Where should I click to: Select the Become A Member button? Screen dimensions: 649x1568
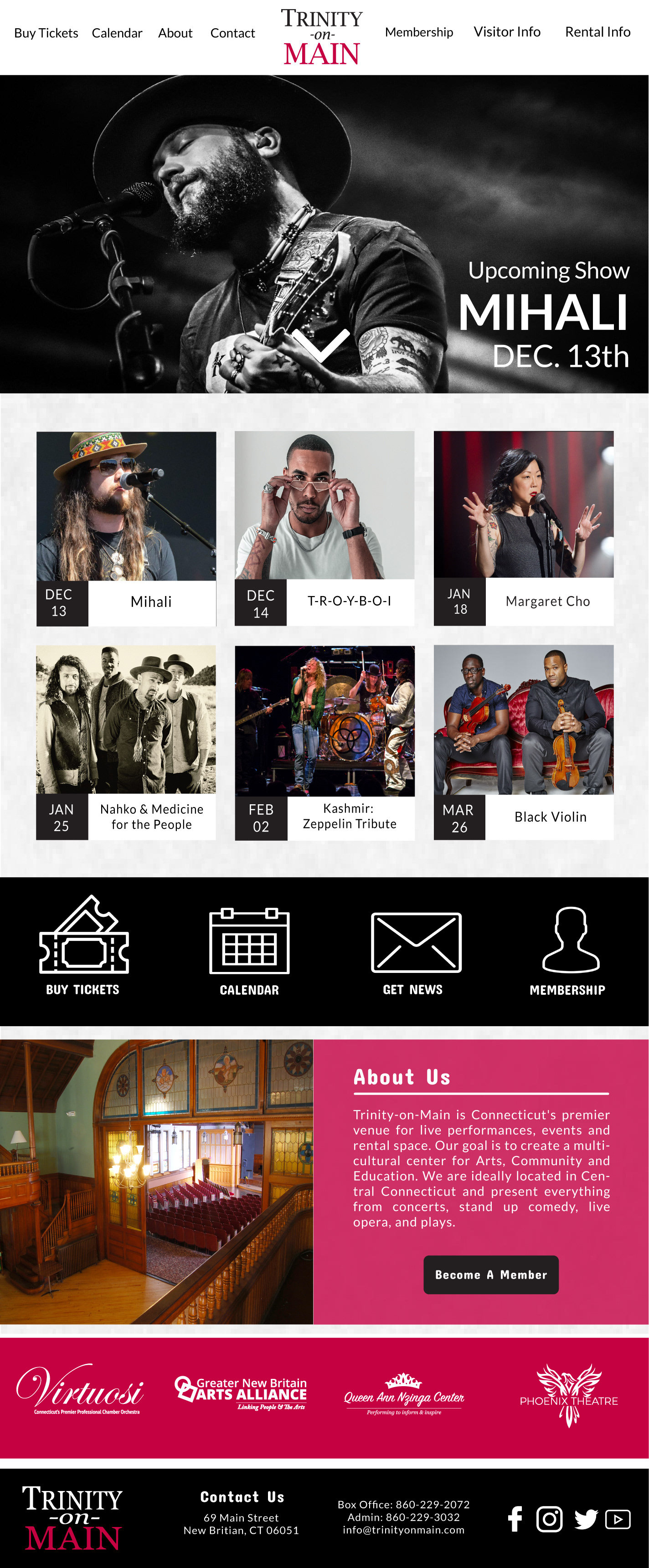click(x=491, y=1275)
